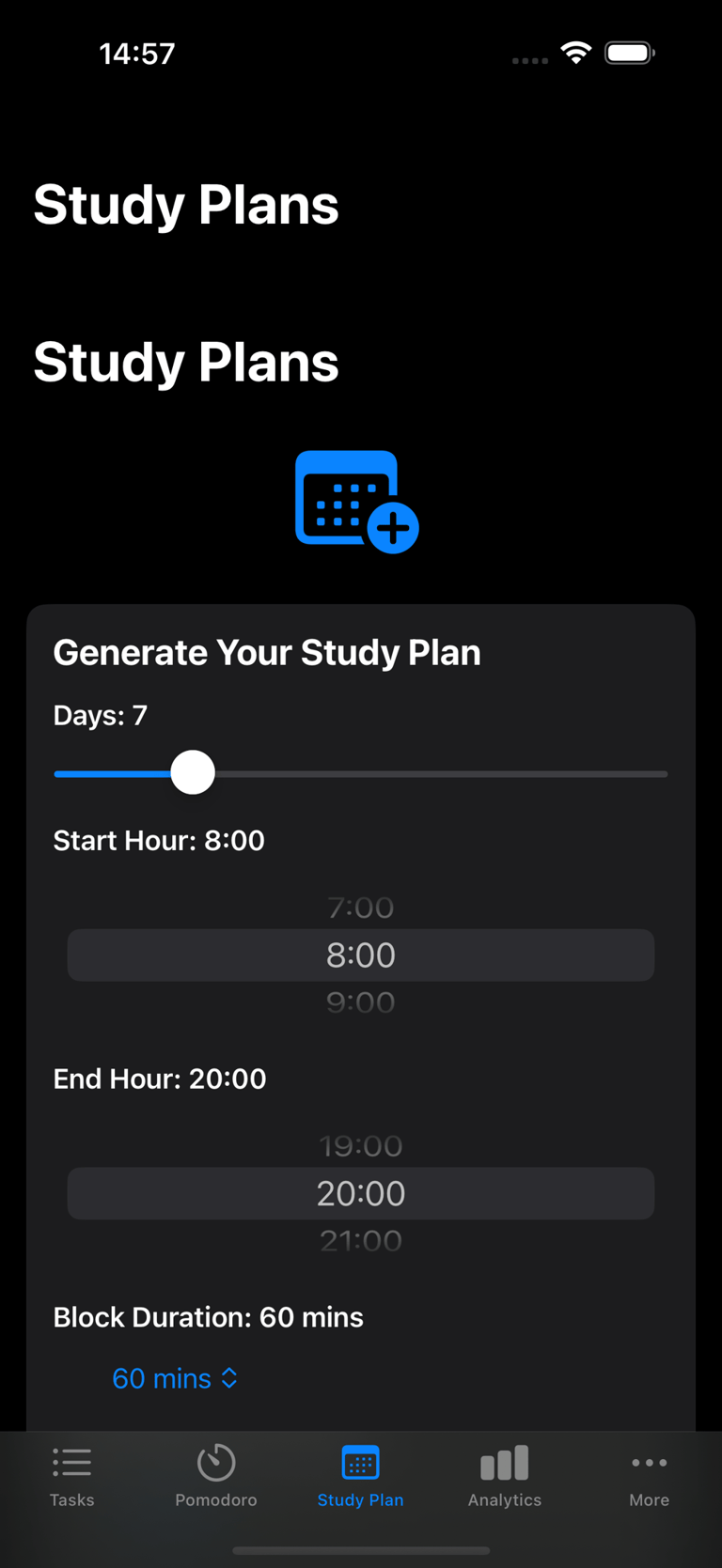Open the More tab
This screenshot has width=722, height=1568.
pos(649,1477)
